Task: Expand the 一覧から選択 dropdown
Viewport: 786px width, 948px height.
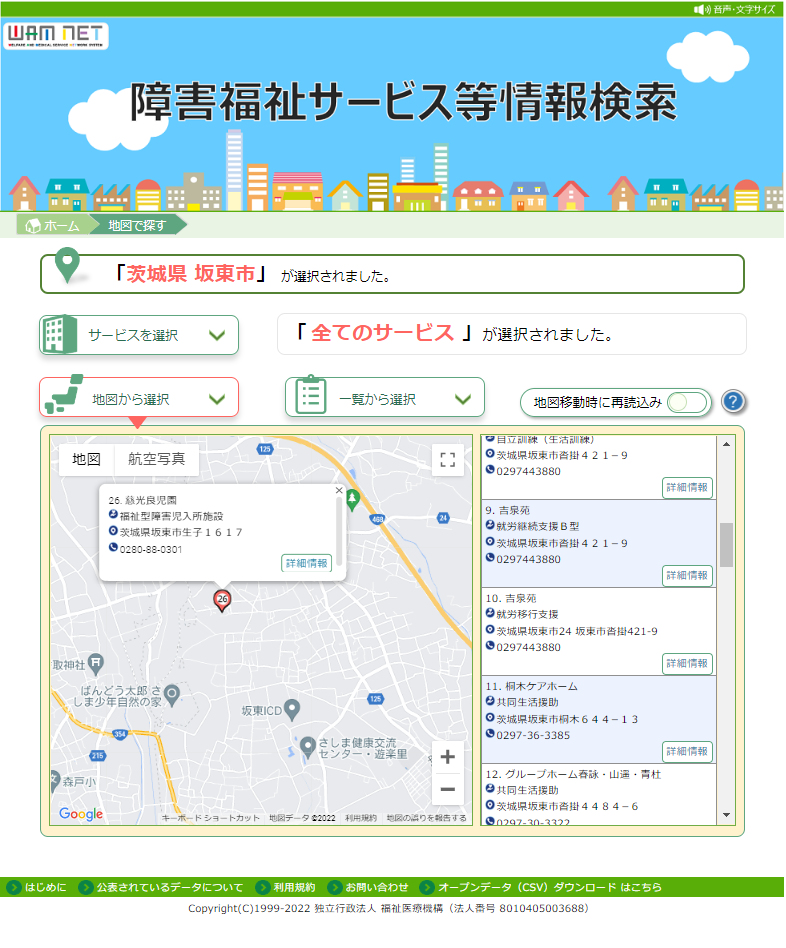Action: pyautogui.click(x=385, y=398)
